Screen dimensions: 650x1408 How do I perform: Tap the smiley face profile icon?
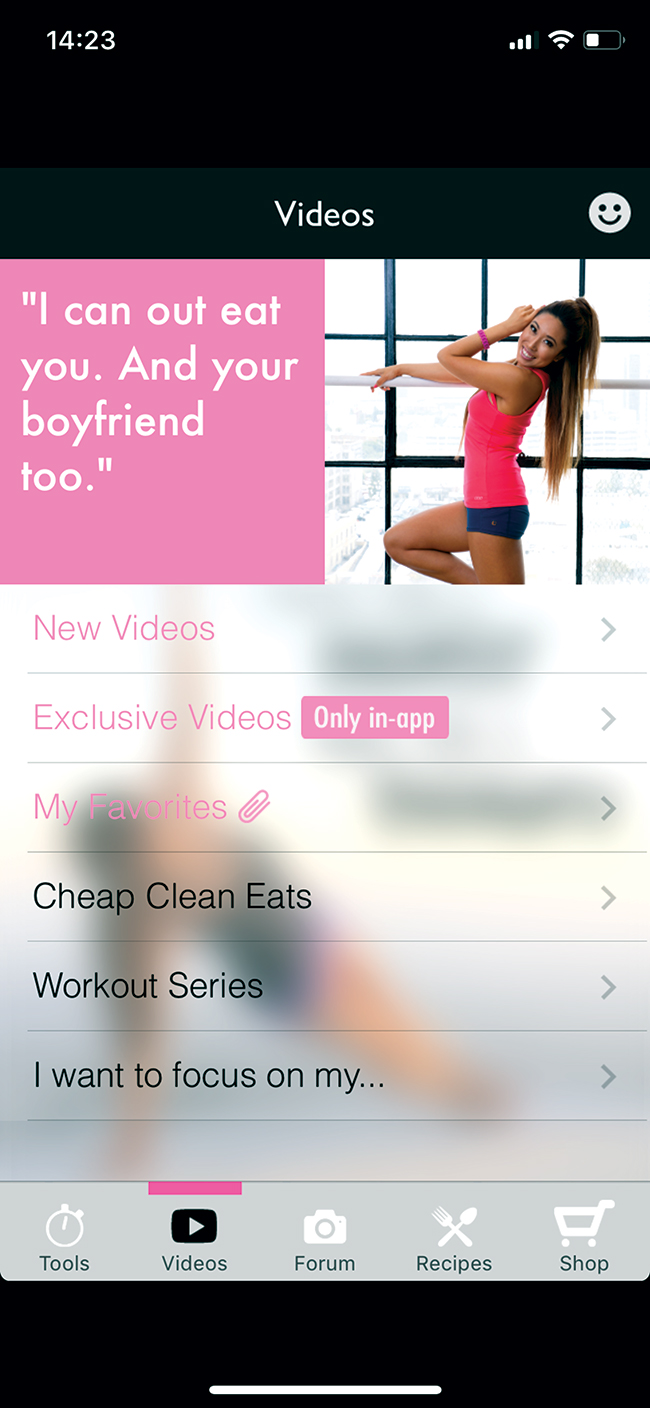[609, 213]
